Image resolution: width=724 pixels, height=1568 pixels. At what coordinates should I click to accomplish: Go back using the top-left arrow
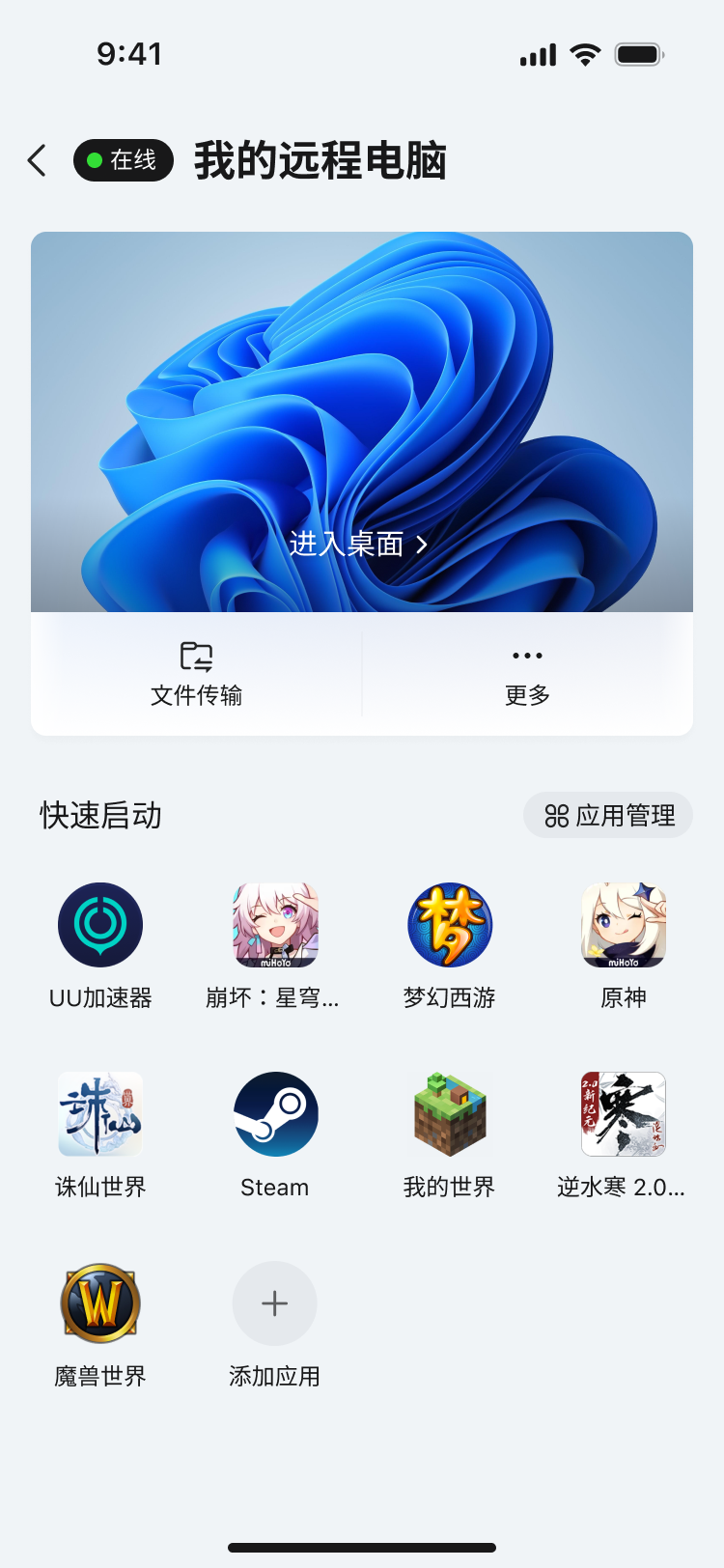pyautogui.click(x=38, y=160)
